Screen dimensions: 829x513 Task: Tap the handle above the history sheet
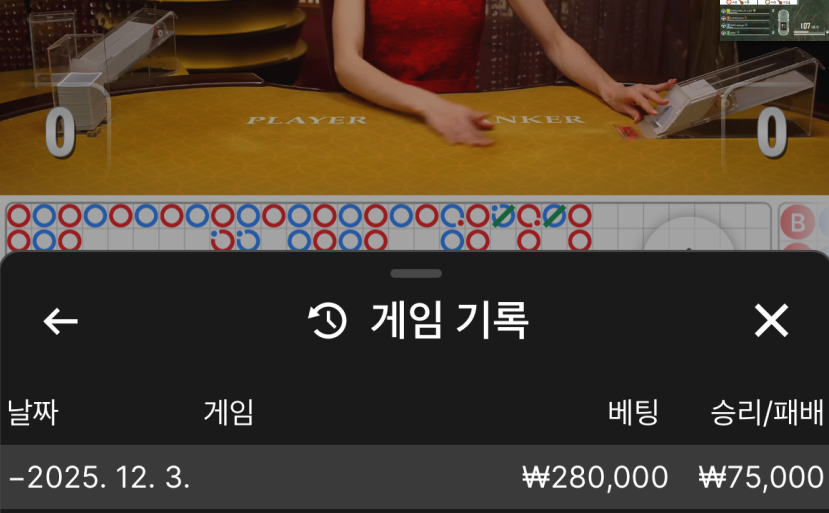click(x=416, y=273)
